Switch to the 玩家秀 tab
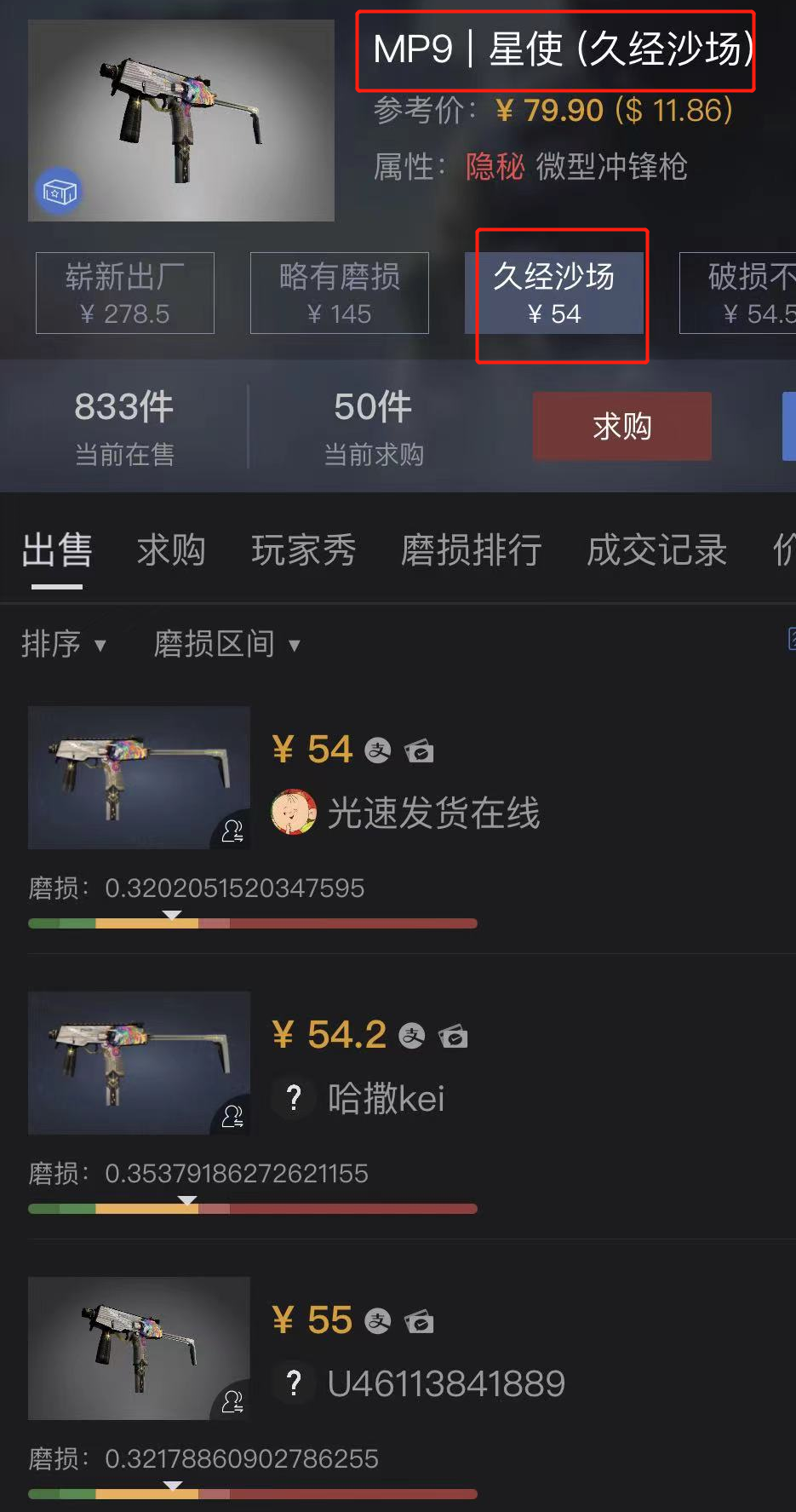The width and height of the screenshot is (796, 1512). (x=303, y=550)
